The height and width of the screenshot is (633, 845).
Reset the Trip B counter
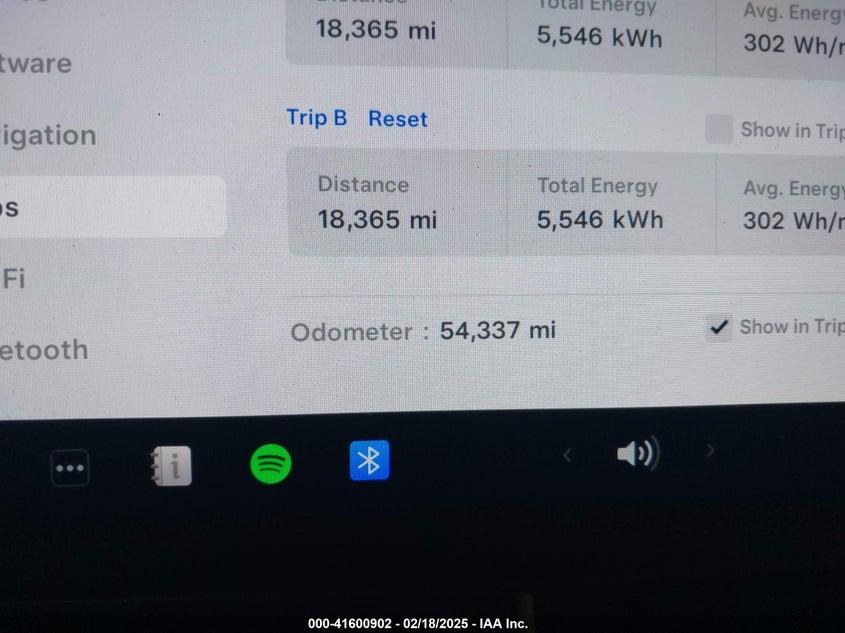[397, 119]
